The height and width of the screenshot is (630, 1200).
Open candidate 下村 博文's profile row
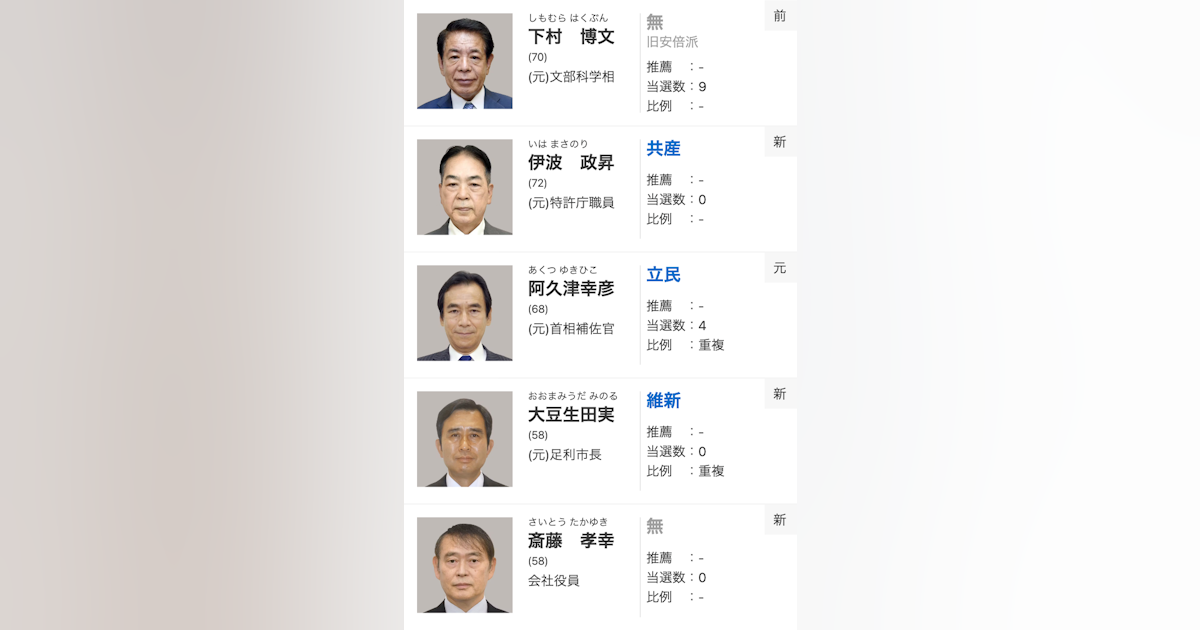coord(600,62)
